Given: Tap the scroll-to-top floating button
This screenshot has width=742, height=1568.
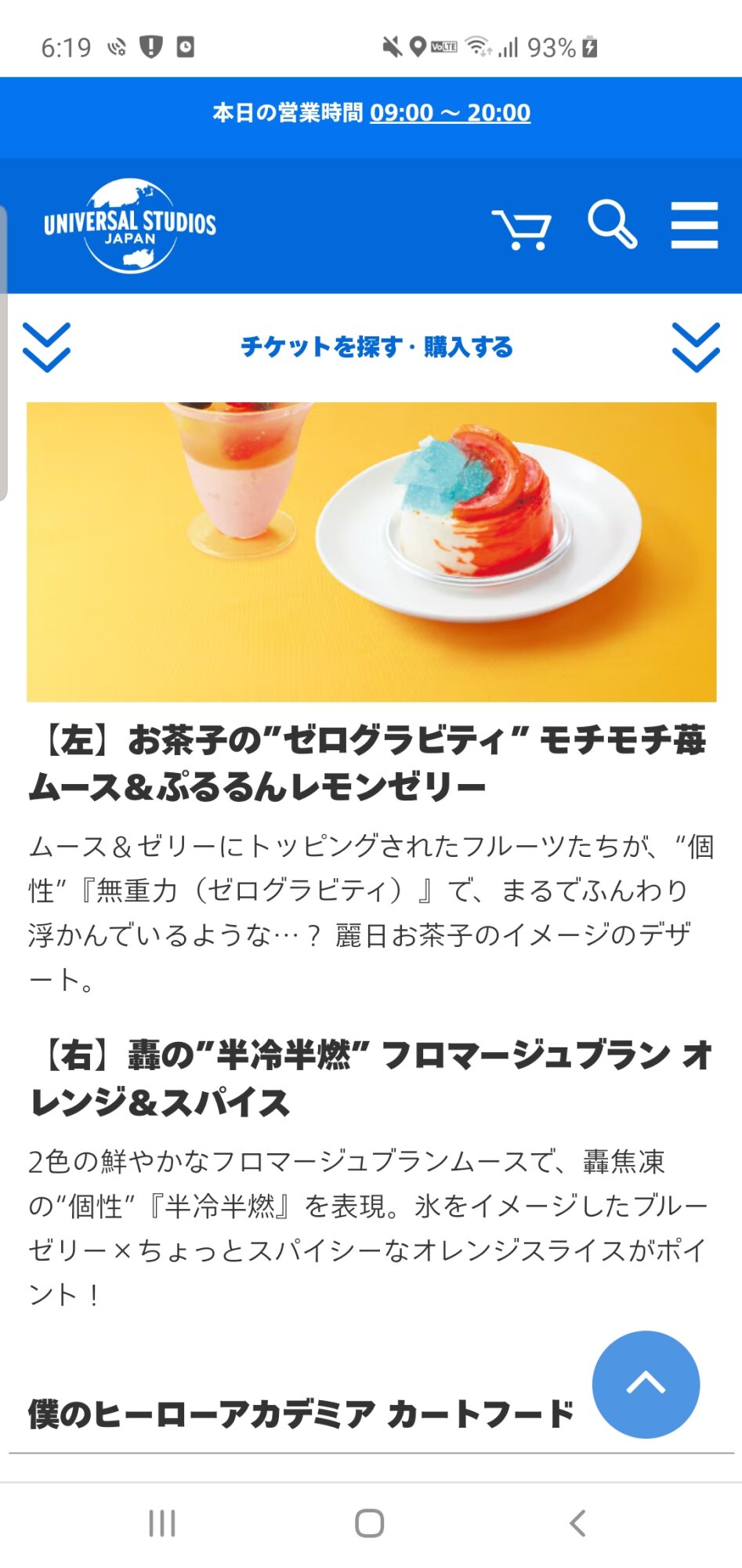Looking at the screenshot, I should pyautogui.click(x=646, y=1384).
